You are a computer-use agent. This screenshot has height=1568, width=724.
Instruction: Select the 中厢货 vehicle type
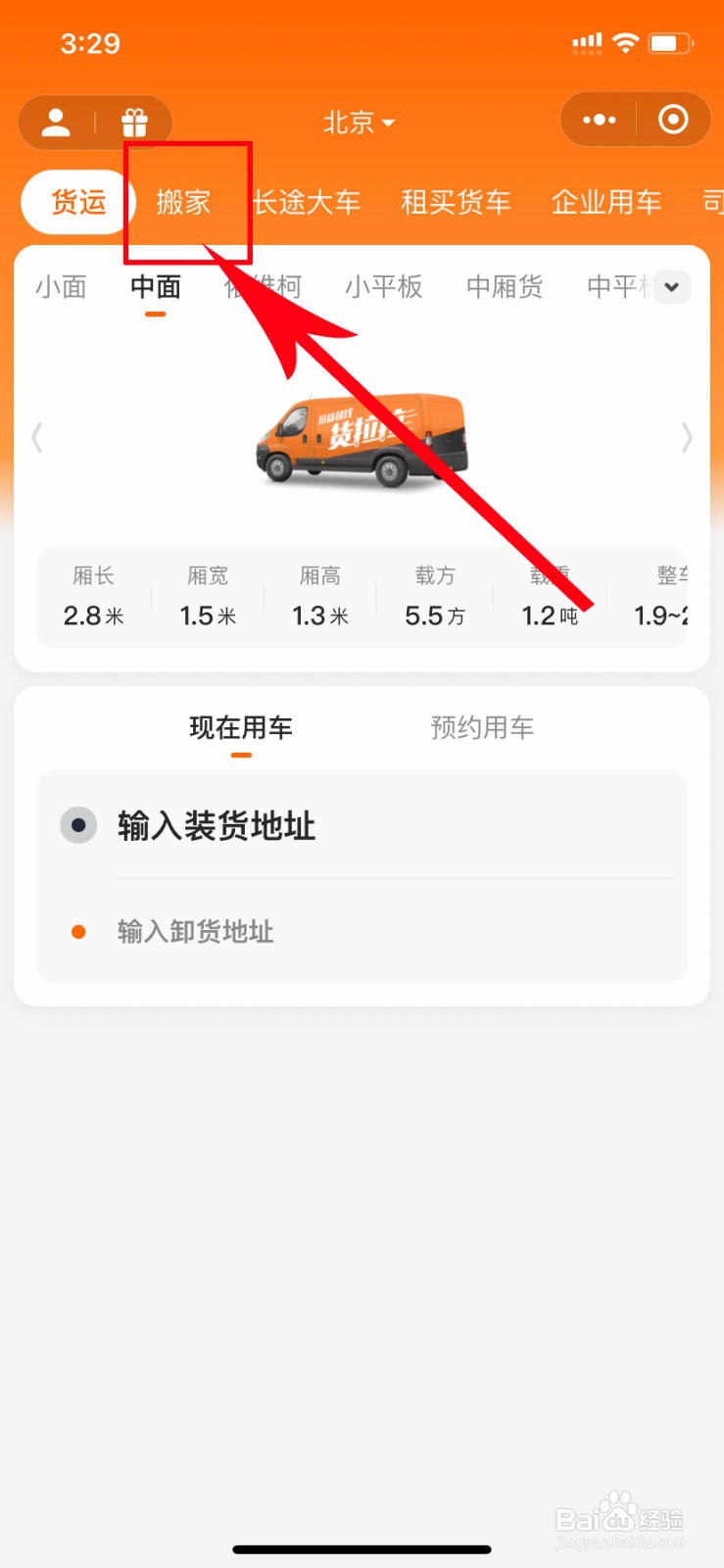click(x=505, y=287)
